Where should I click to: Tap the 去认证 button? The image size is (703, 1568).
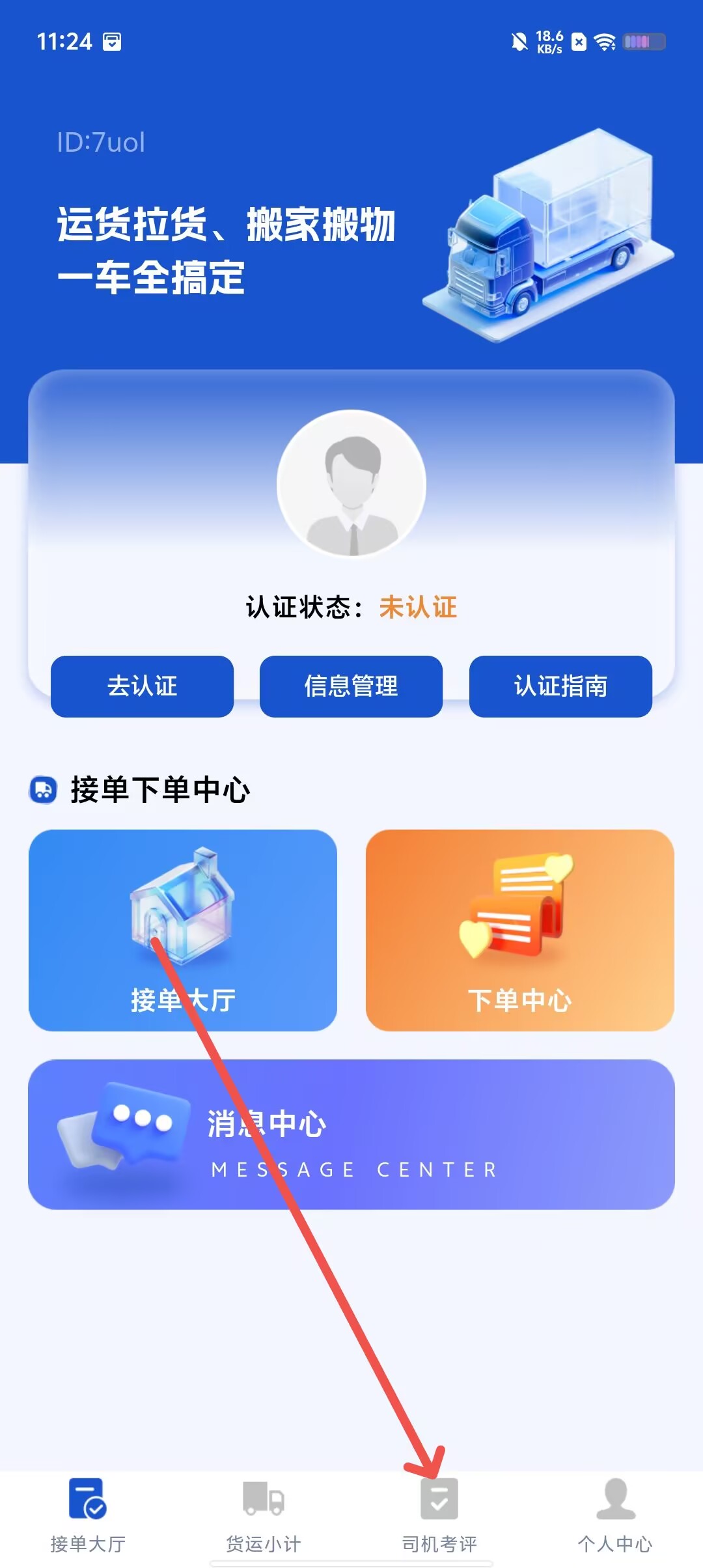(142, 686)
